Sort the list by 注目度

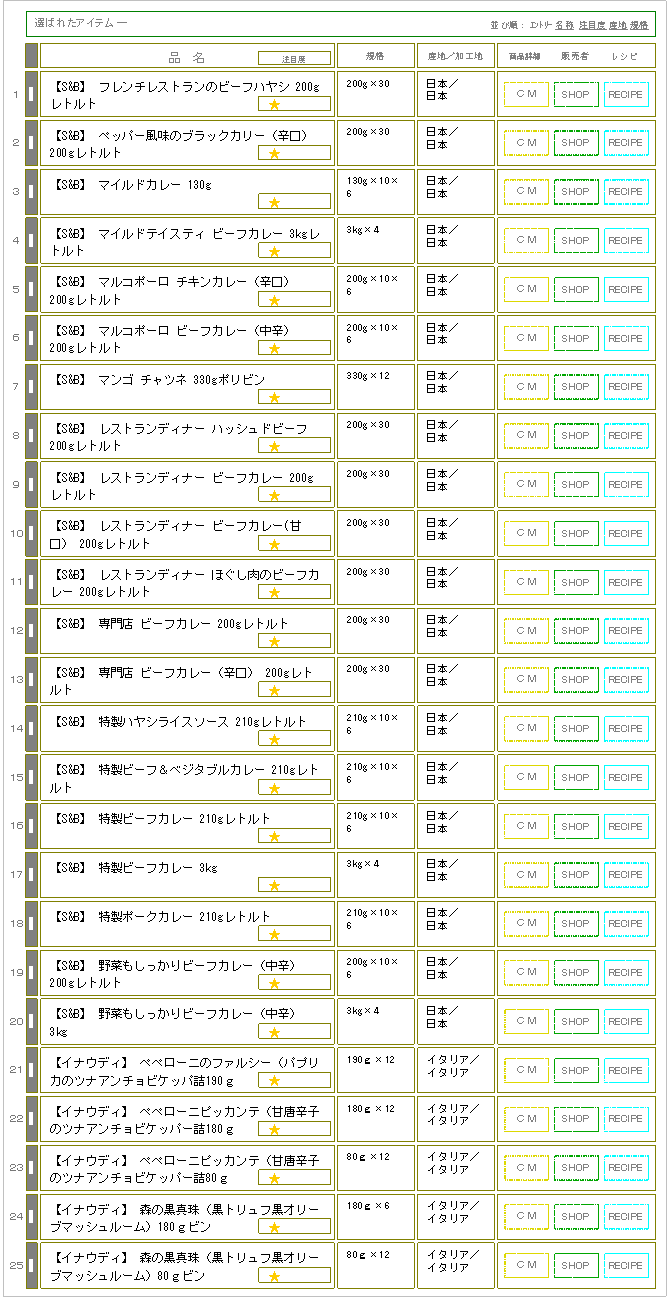(x=591, y=24)
